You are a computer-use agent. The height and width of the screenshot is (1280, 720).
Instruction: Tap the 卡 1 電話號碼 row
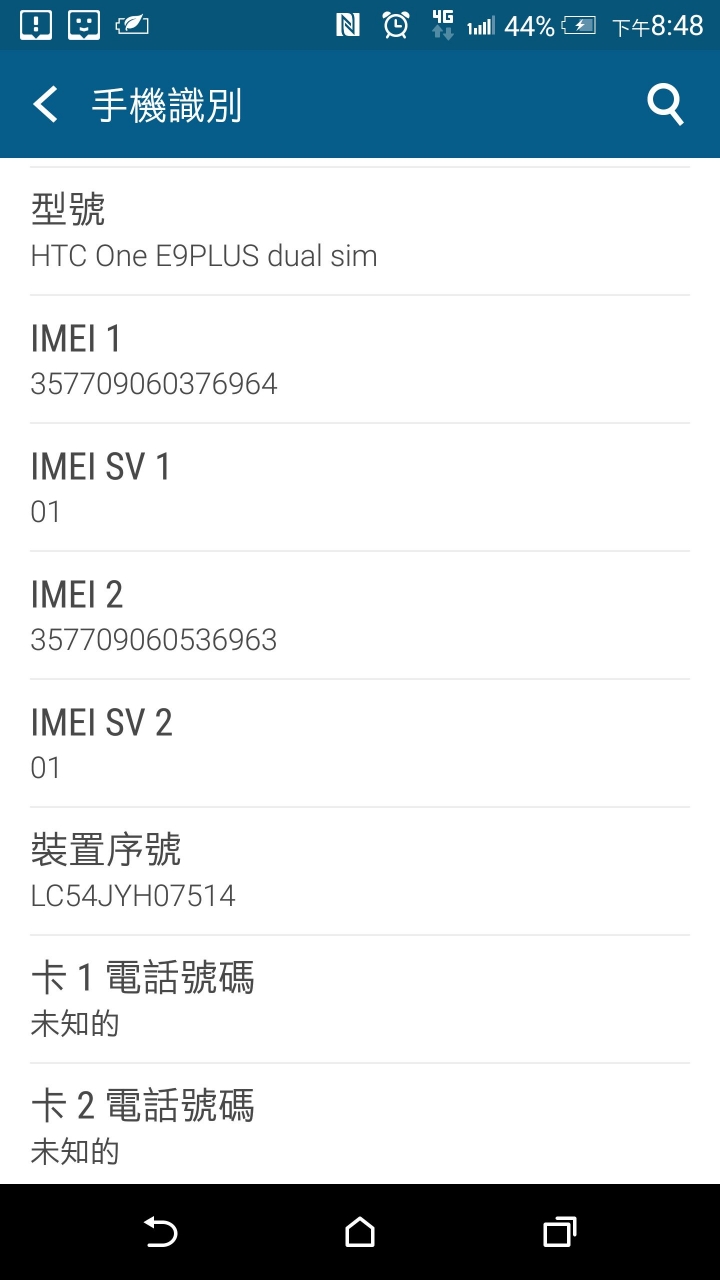360,1000
